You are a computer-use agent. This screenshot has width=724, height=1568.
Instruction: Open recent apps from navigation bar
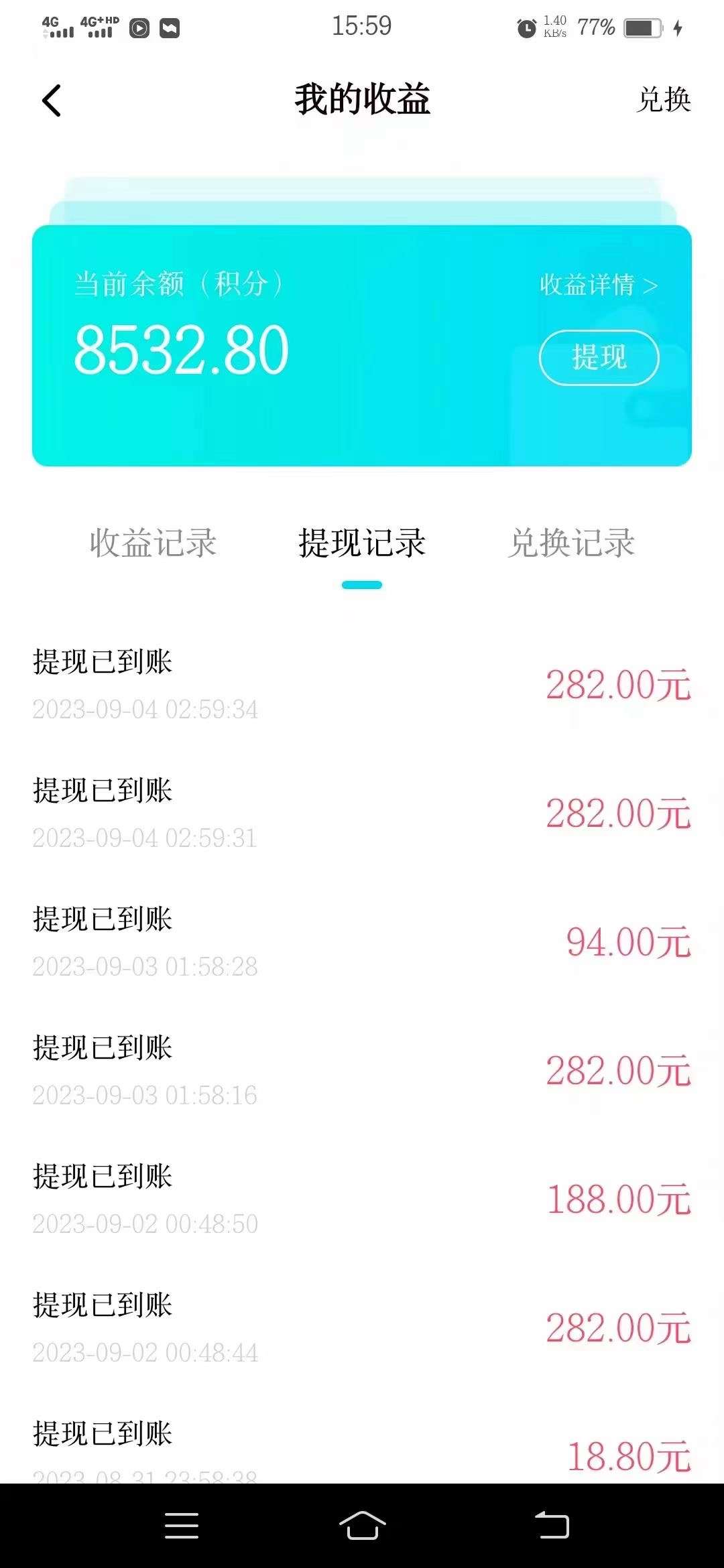tap(182, 1526)
